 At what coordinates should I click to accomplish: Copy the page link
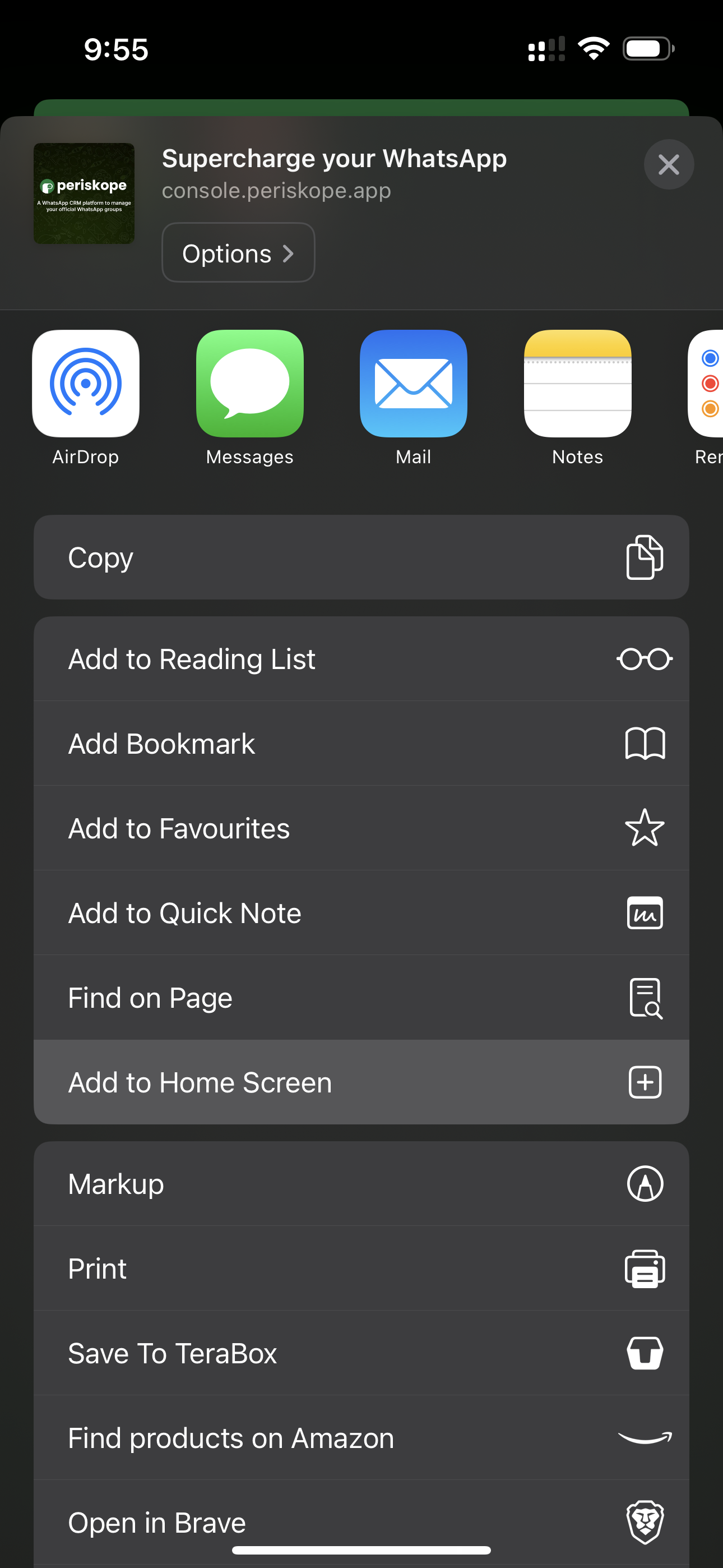[361, 557]
